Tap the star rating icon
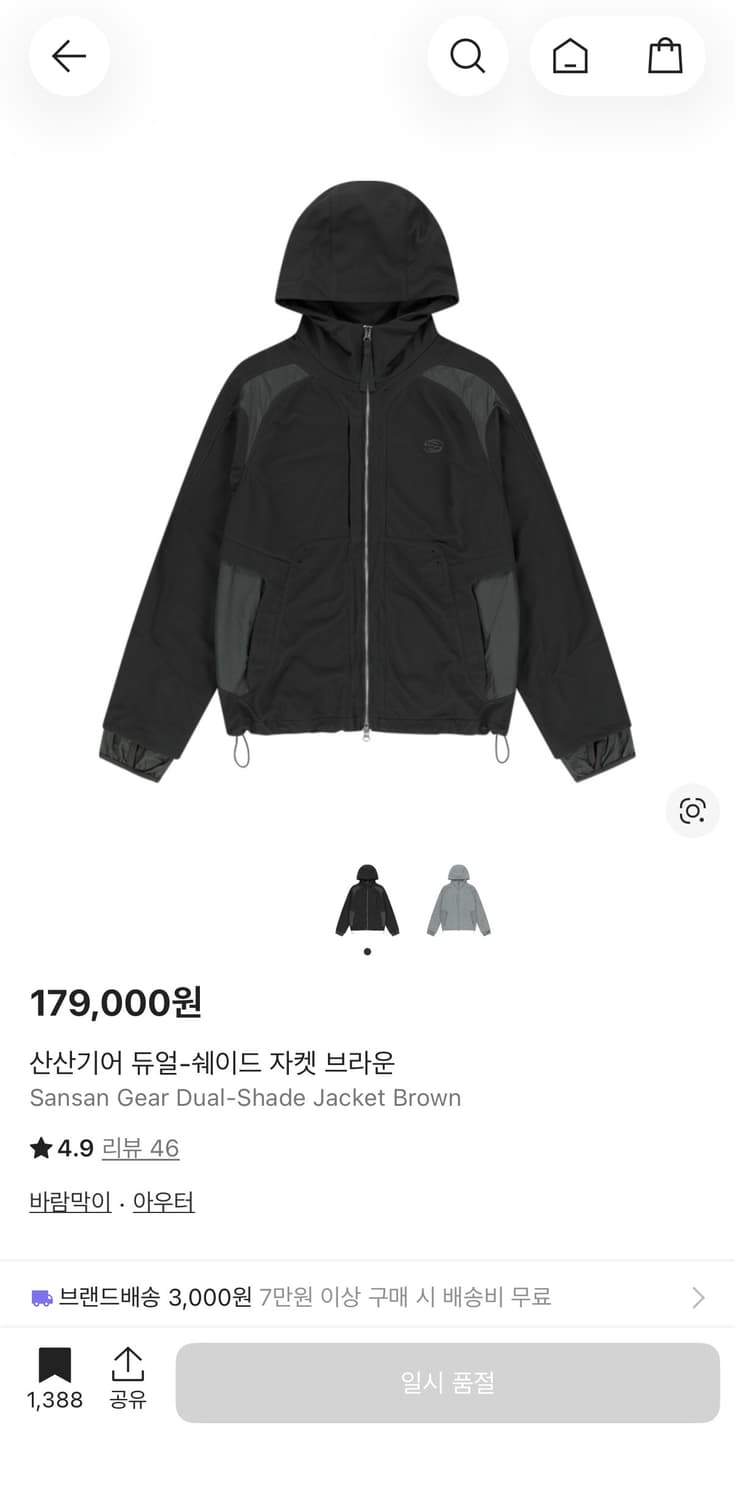 click(37, 1148)
